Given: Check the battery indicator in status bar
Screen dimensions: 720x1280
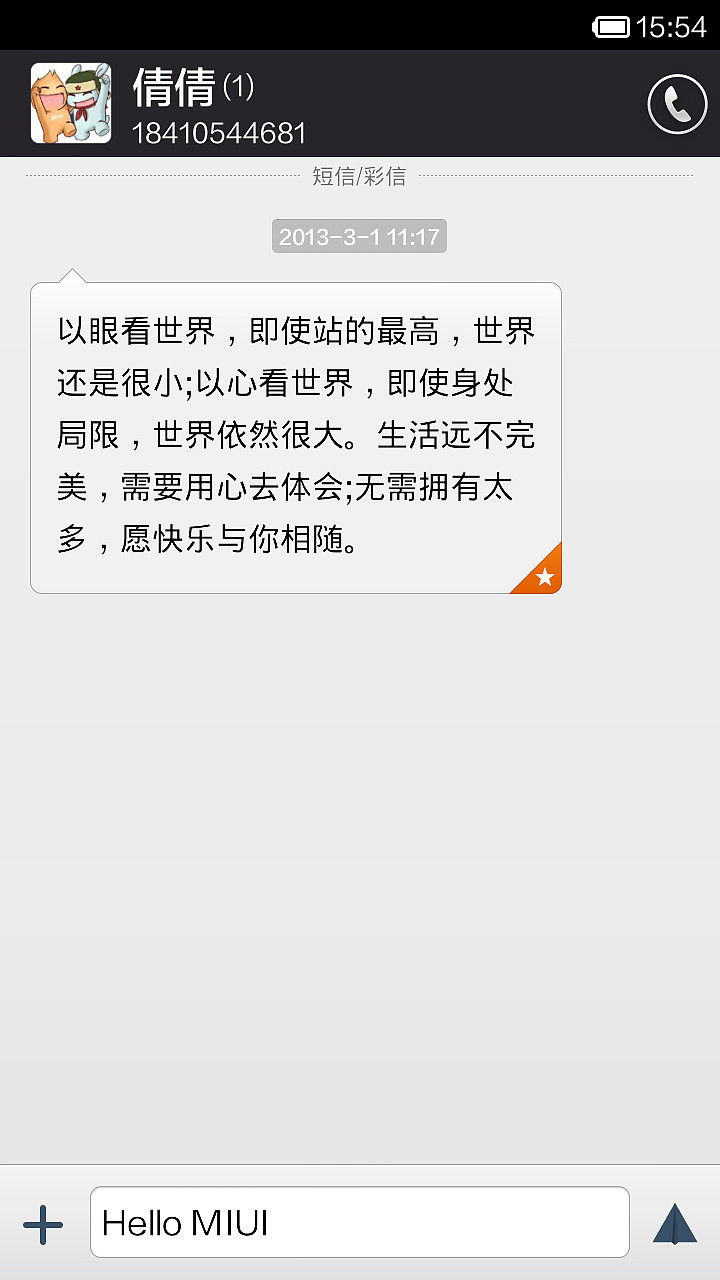Looking at the screenshot, I should (613, 26).
